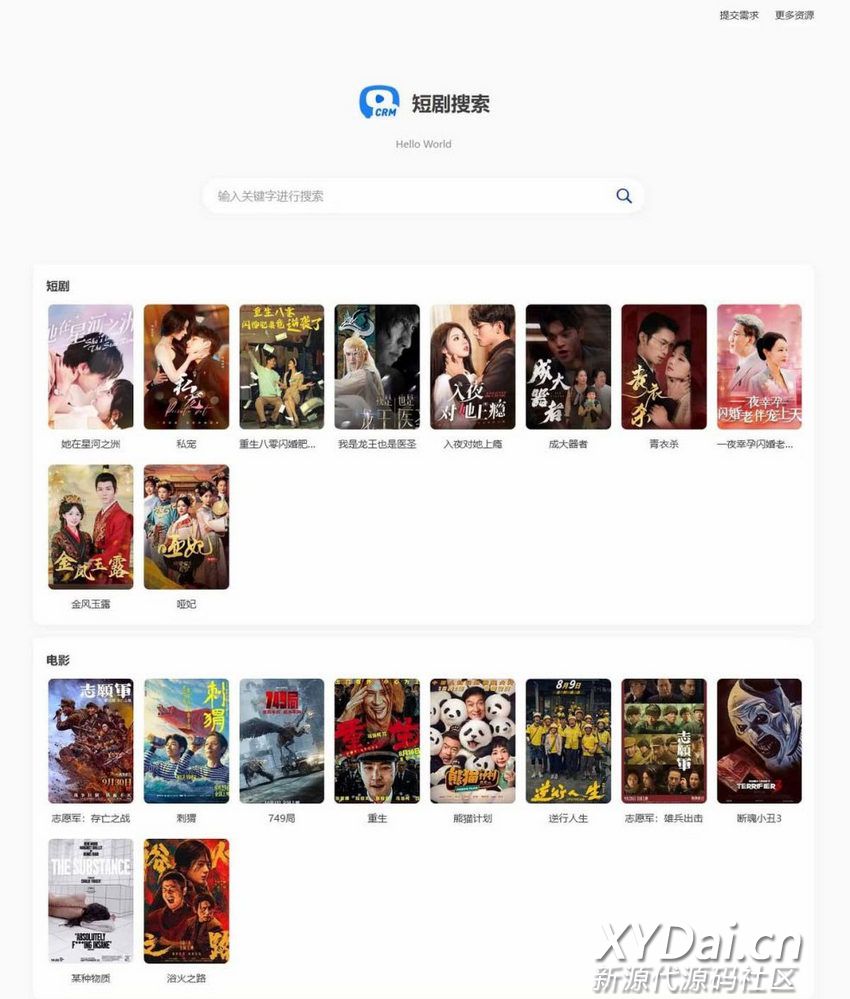Open short drama 她在星河之洲
Viewport: 850px width, 999px height.
pos(91,367)
